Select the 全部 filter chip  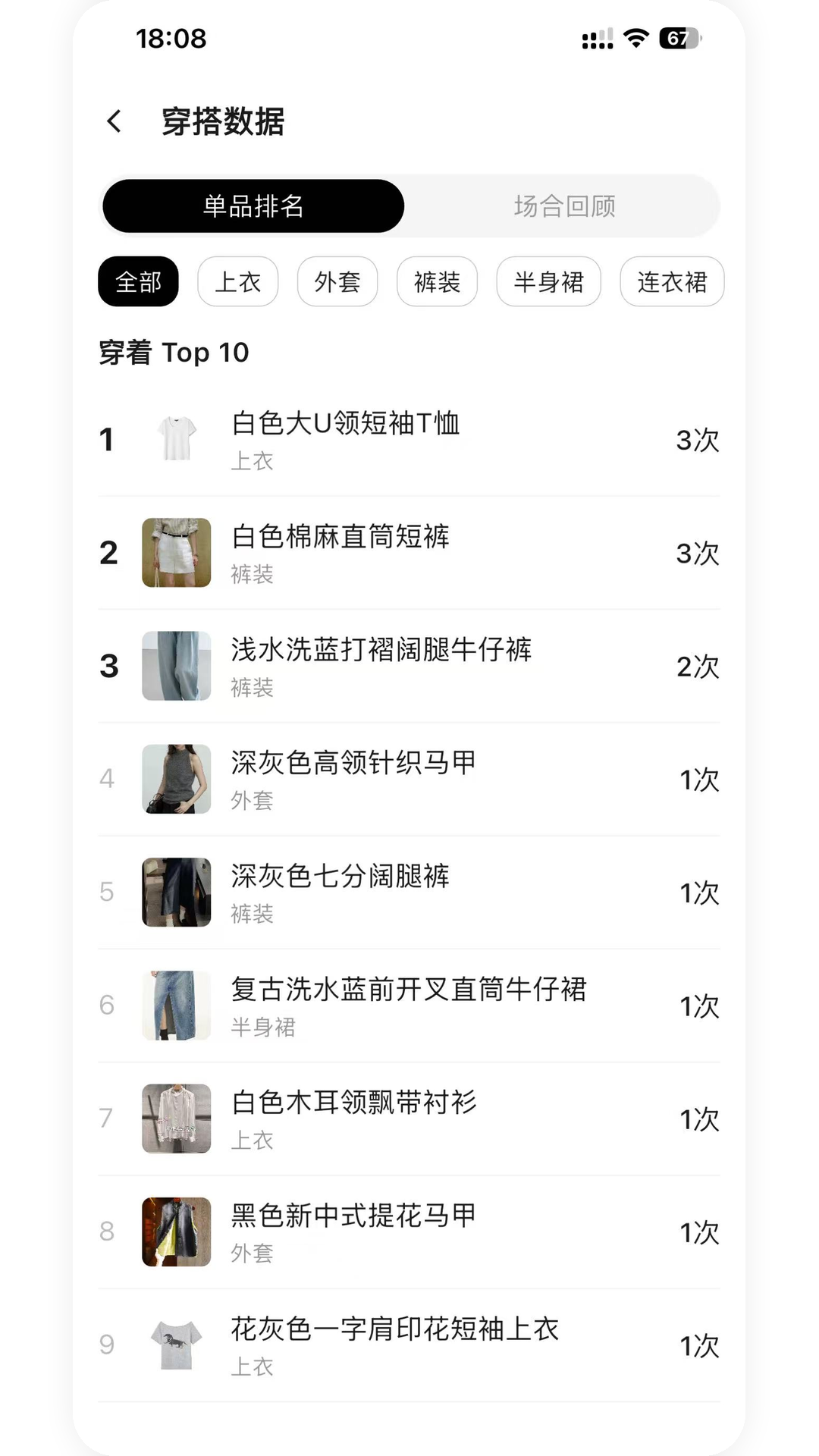[x=138, y=282]
